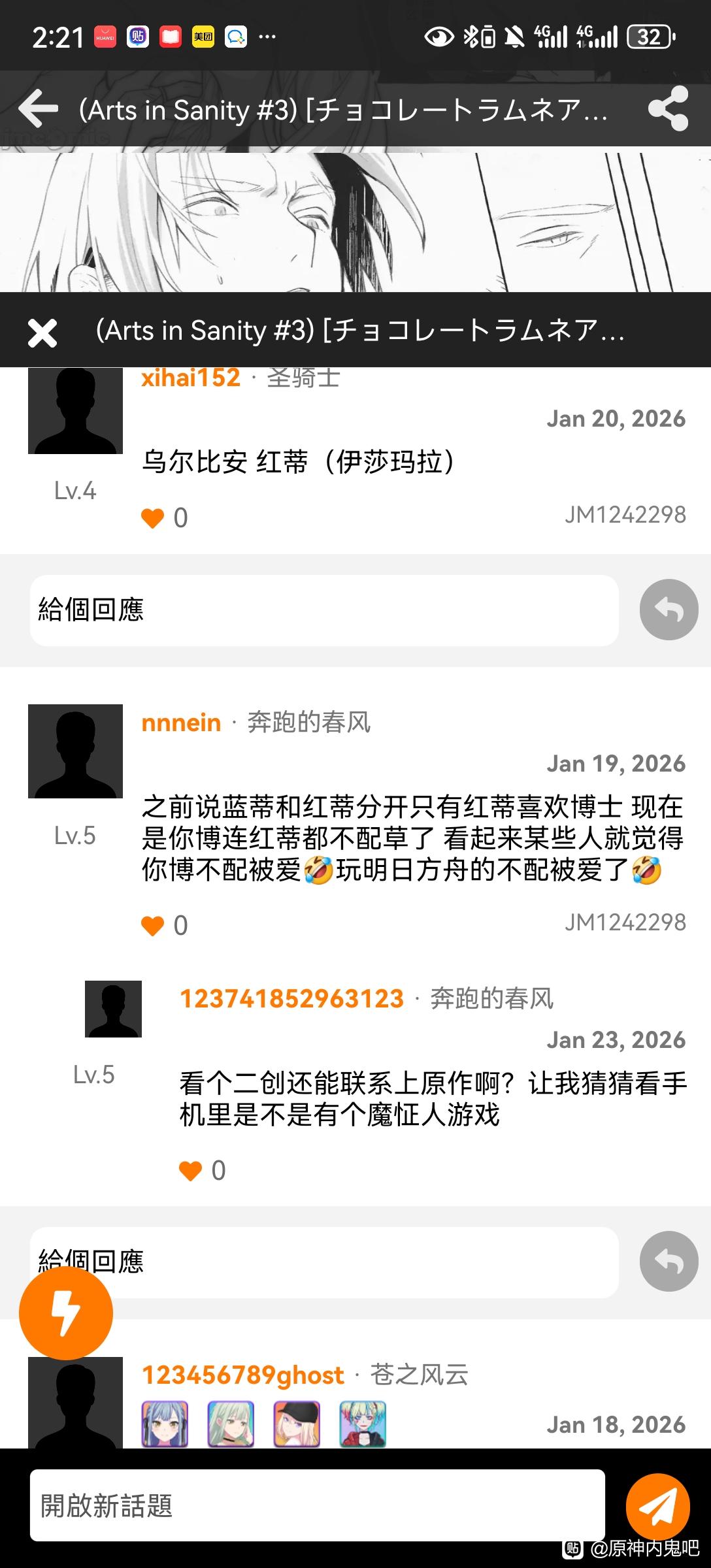Image resolution: width=711 pixels, height=1568 pixels.
Task: Go back using the top arrow
Action: (x=38, y=108)
